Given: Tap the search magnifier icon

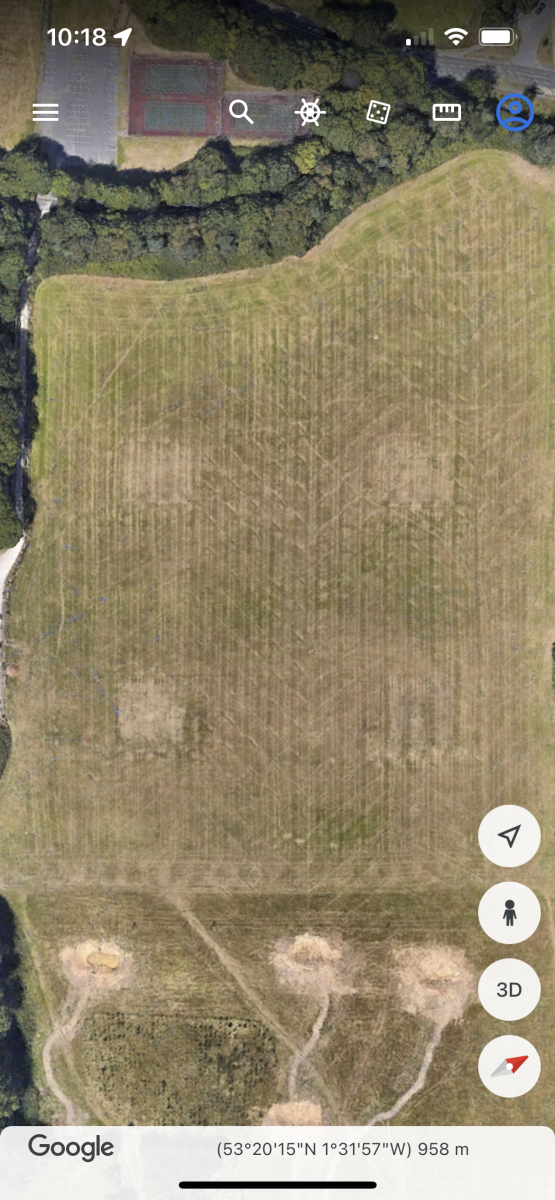Looking at the screenshot, I should click(241, 112).
